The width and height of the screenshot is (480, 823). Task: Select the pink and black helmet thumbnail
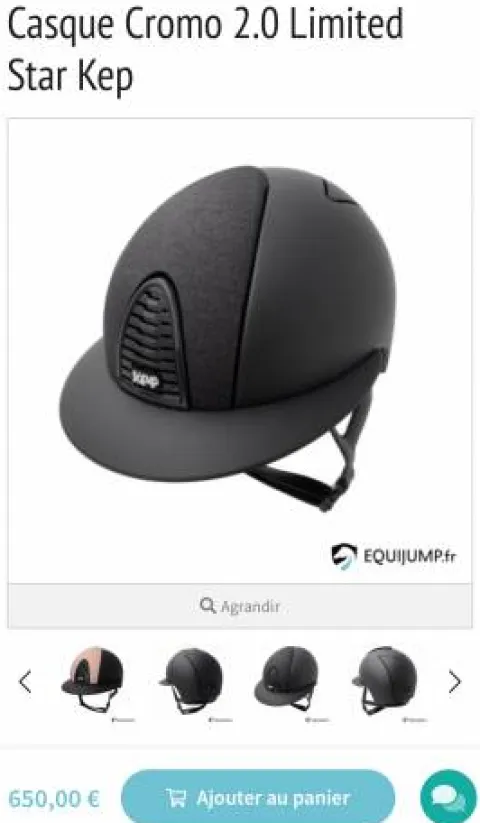tap(93, 680)
